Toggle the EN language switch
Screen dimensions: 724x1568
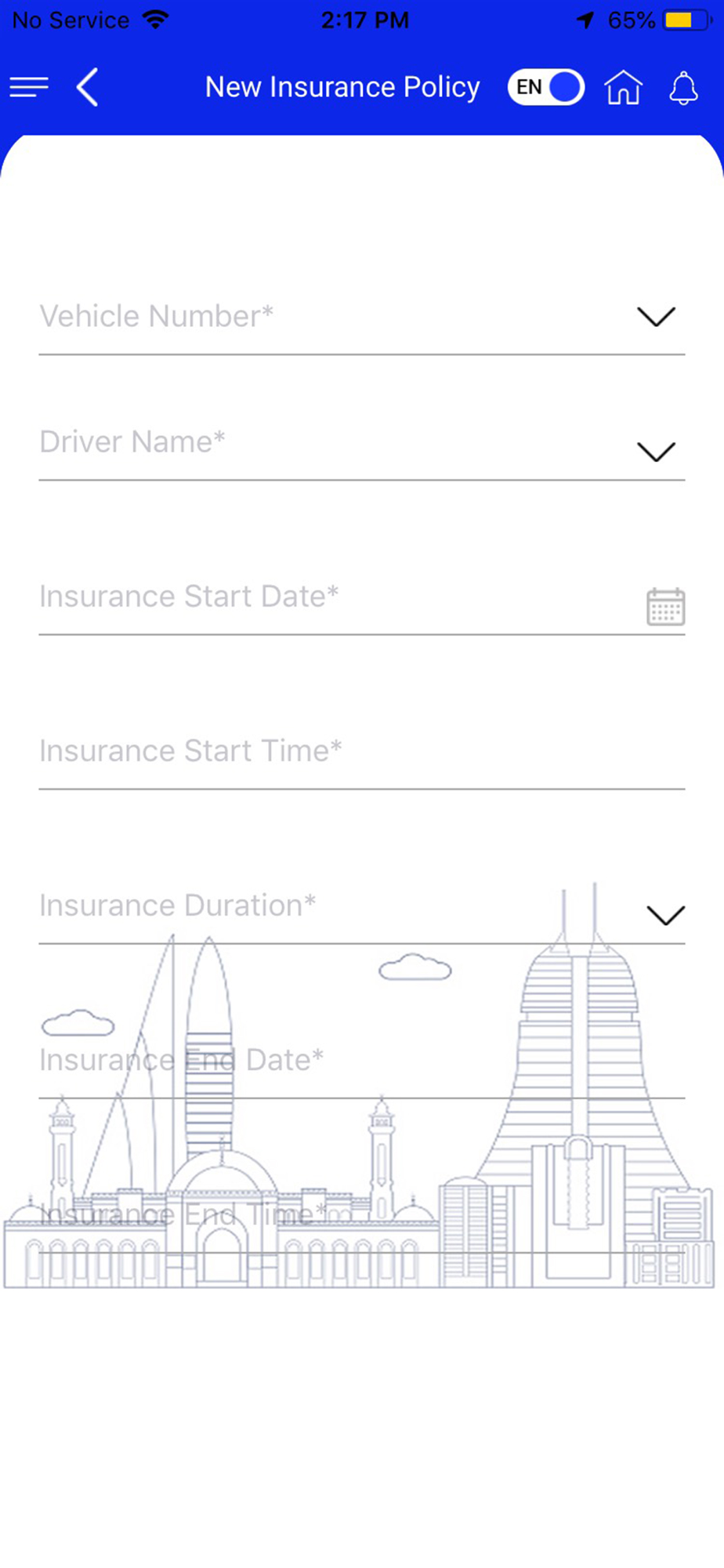pyautogui.click(x=546, y=87)
